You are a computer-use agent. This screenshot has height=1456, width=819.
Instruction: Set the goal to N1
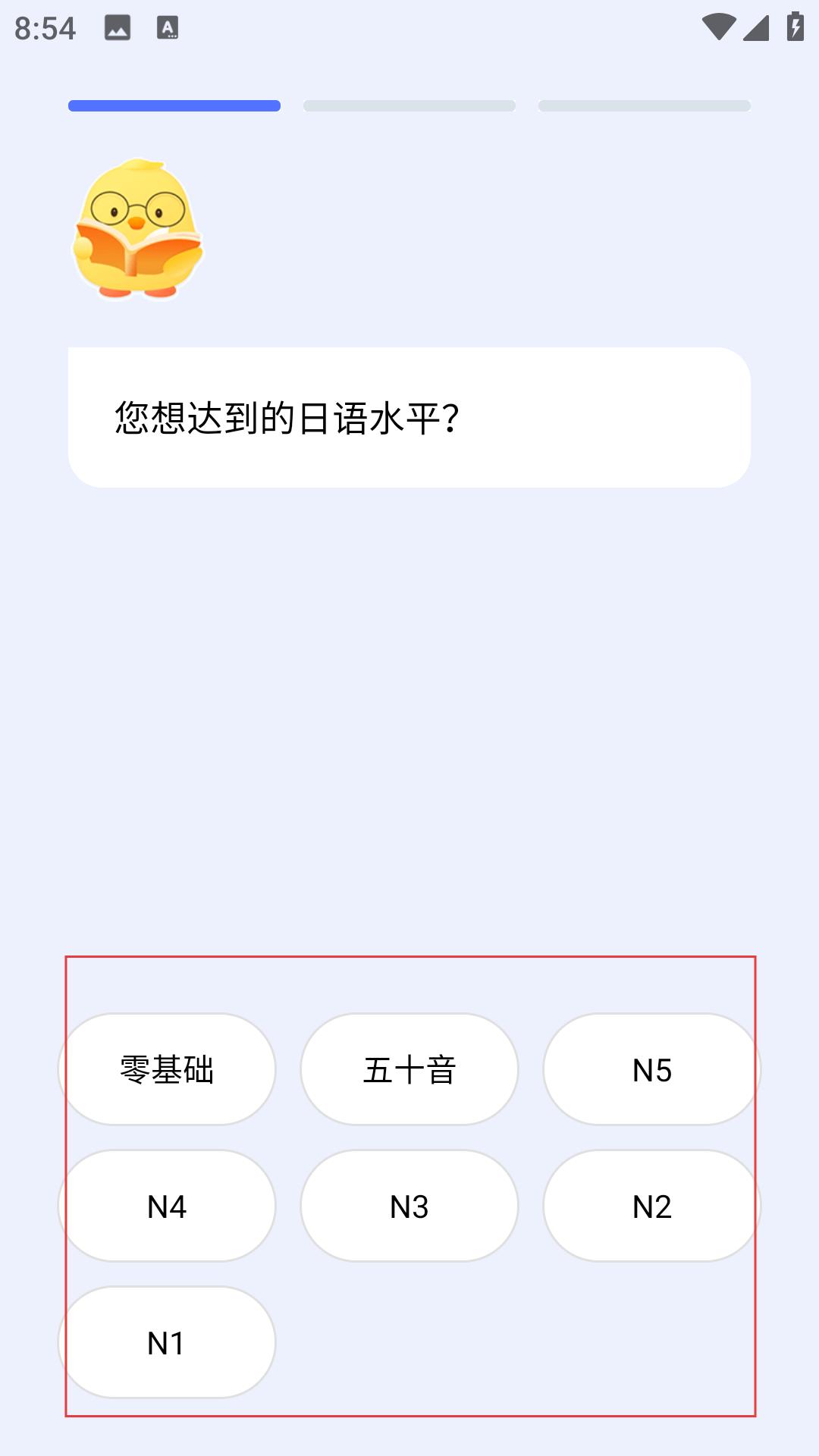pyautogui.click(x=167, y=1342)
